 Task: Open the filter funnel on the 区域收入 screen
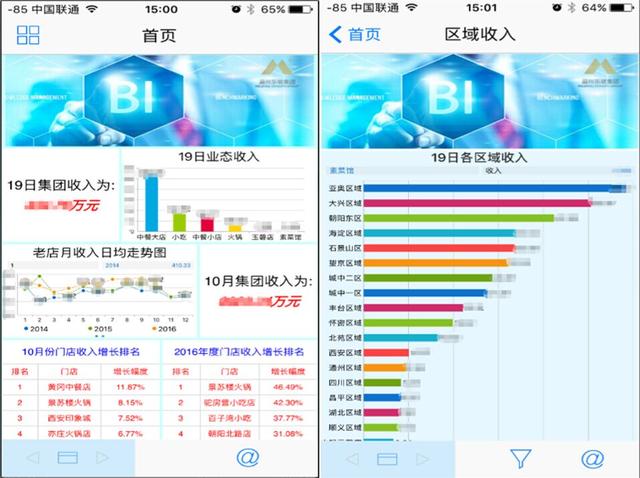click(521, 459)
